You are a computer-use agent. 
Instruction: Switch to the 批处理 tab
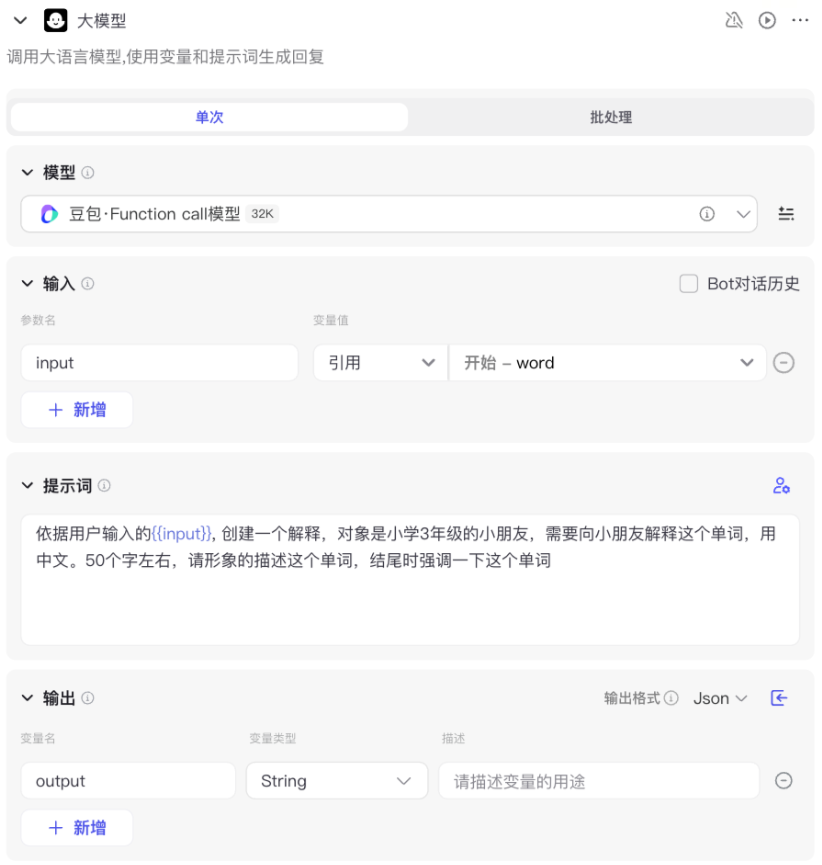tap(610, 117)
